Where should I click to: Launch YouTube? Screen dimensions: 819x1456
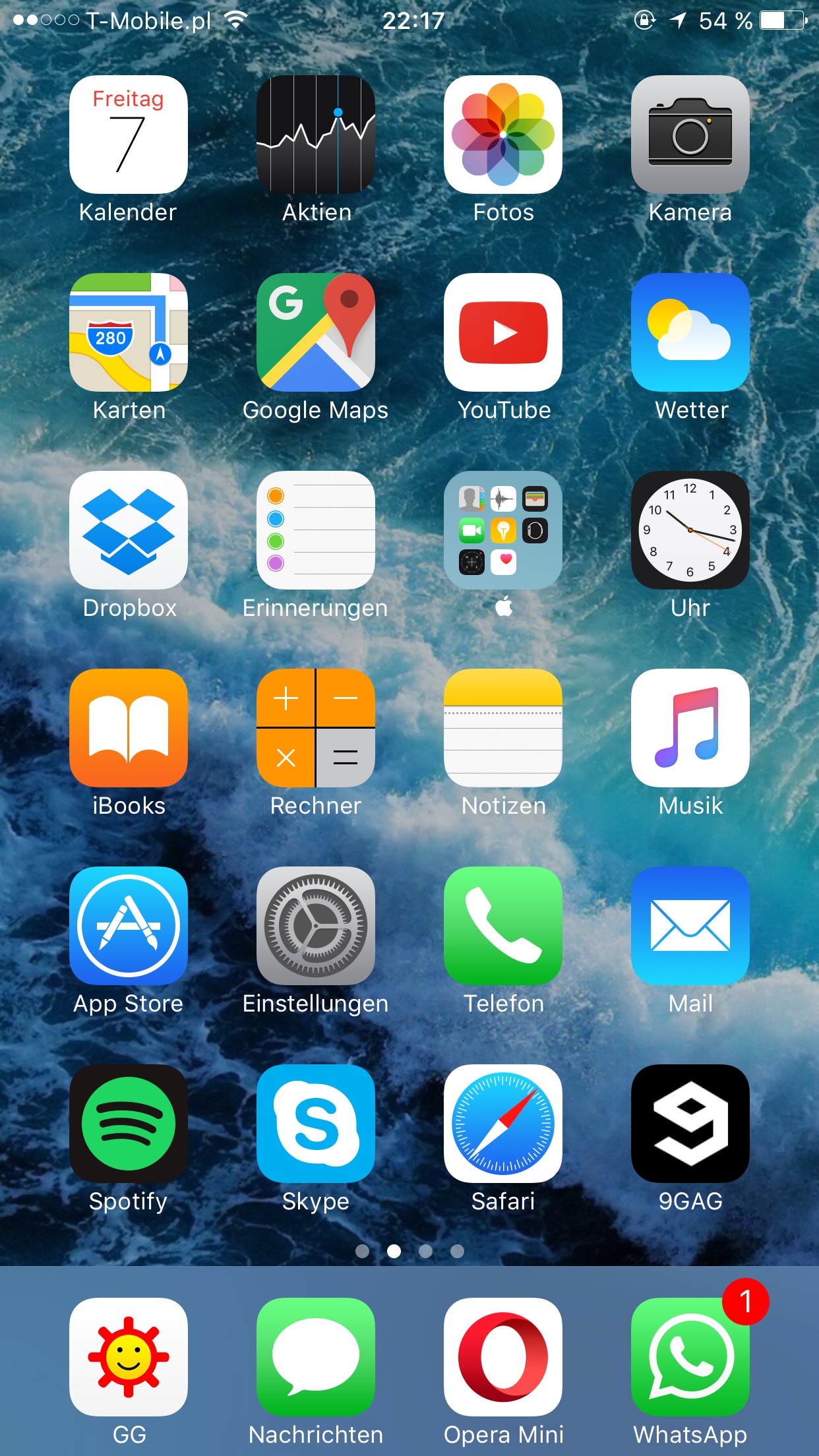[503, 332]
